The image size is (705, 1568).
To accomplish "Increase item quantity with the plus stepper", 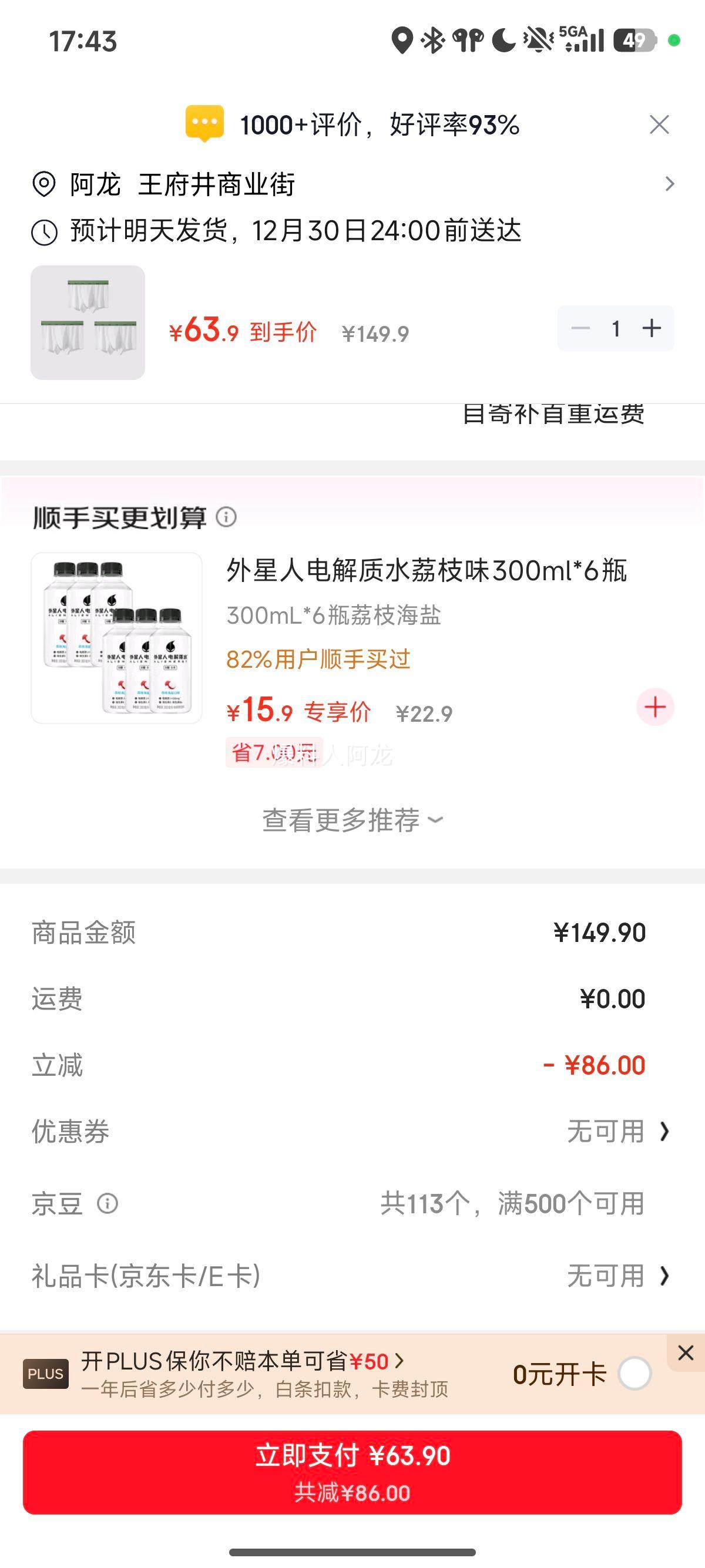I will point(652,329).
